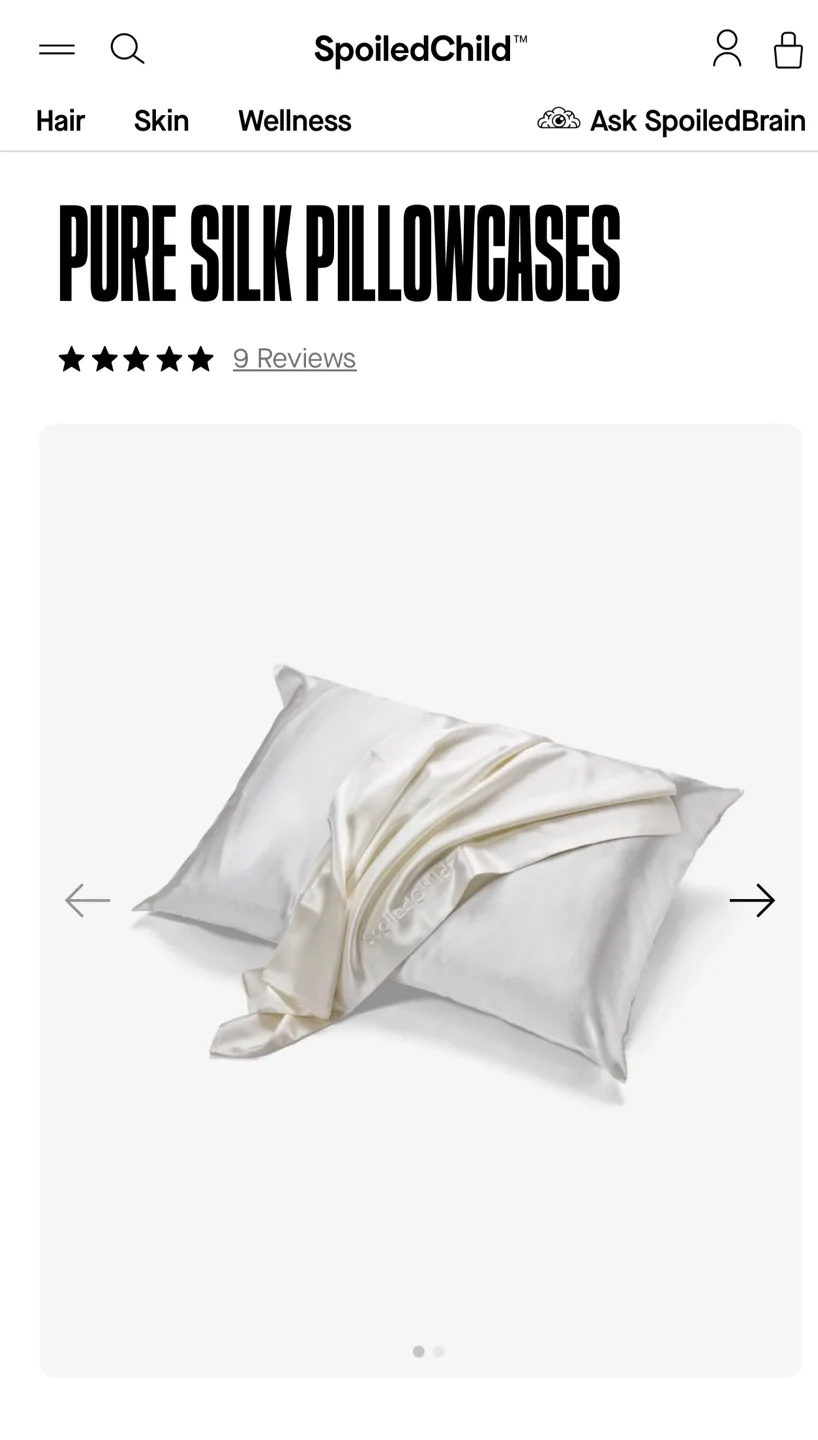Select the second carousel pagination dot
This screenshot has width=818, height=1440.
pos(438,1351)
